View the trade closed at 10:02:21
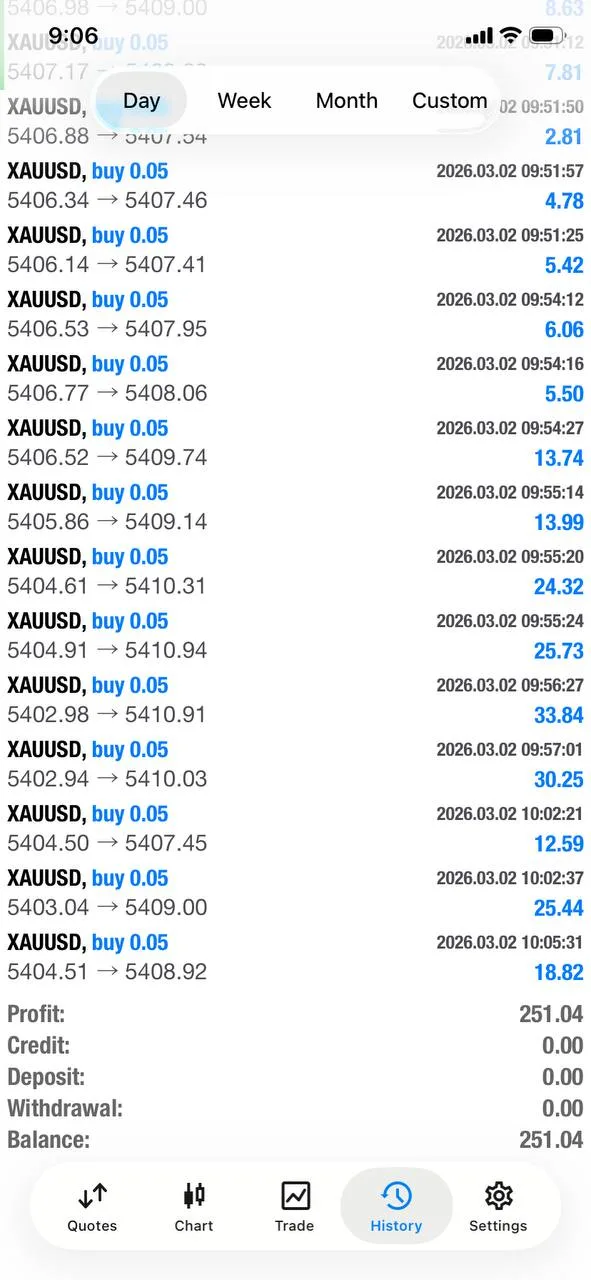The height and width of the screenshot is (1280, 591). pyautogui.click(x=295, y=828)
